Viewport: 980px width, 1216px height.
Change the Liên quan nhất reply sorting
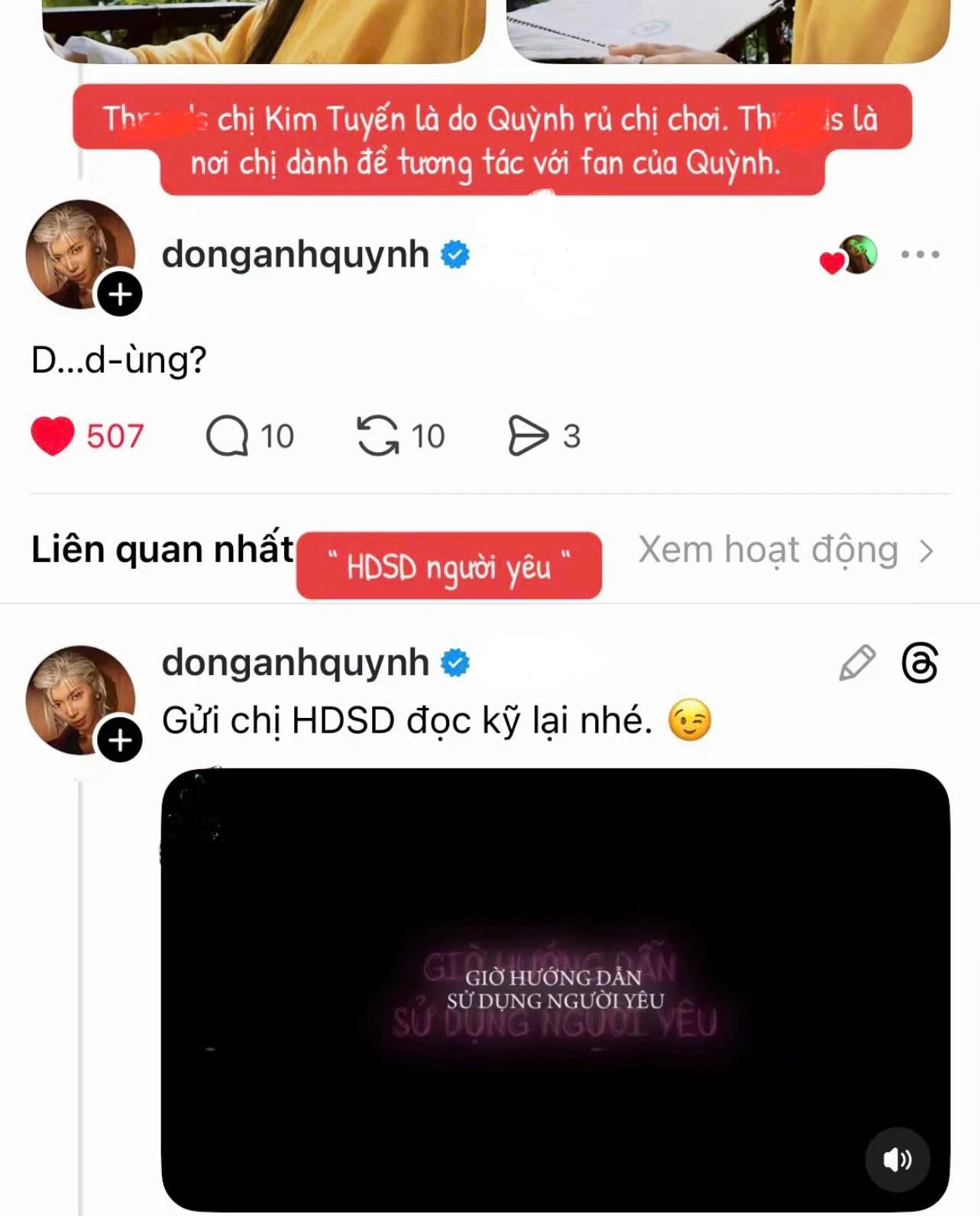click(161, 549)
